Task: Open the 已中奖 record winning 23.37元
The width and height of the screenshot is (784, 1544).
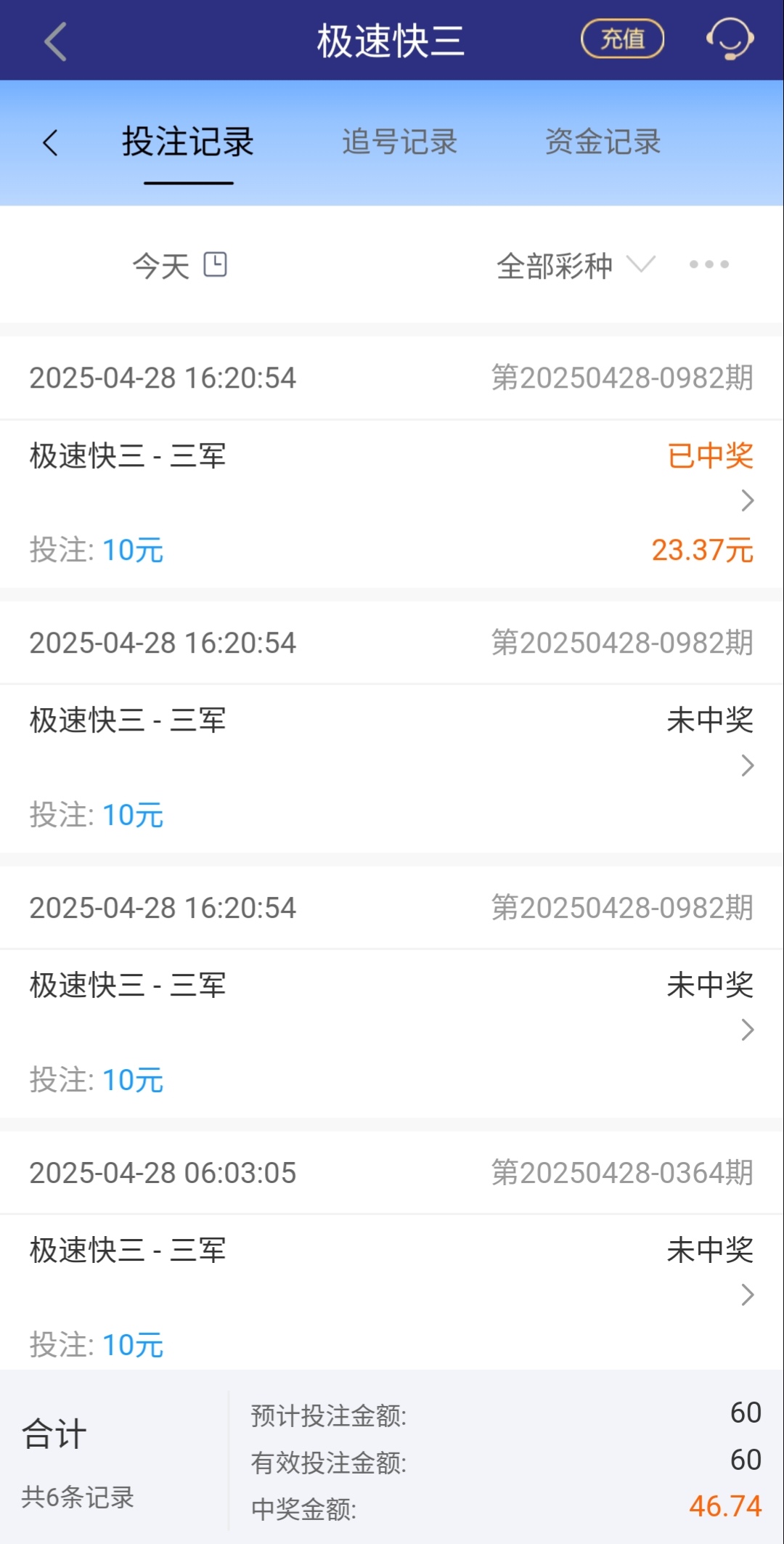Action: [391, 503]
